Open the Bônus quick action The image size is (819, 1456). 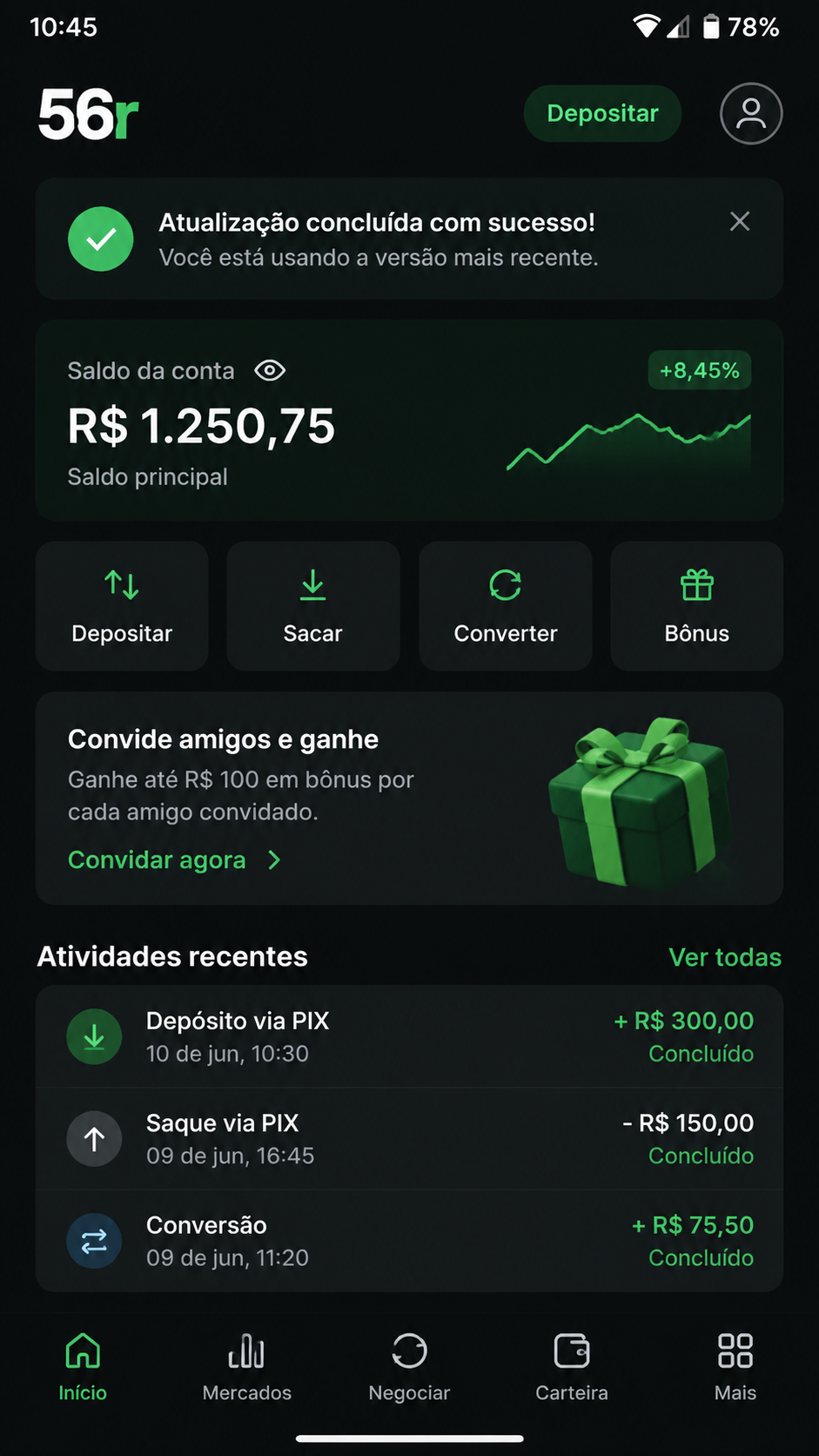pyautogui.click(x=697, y=606)
